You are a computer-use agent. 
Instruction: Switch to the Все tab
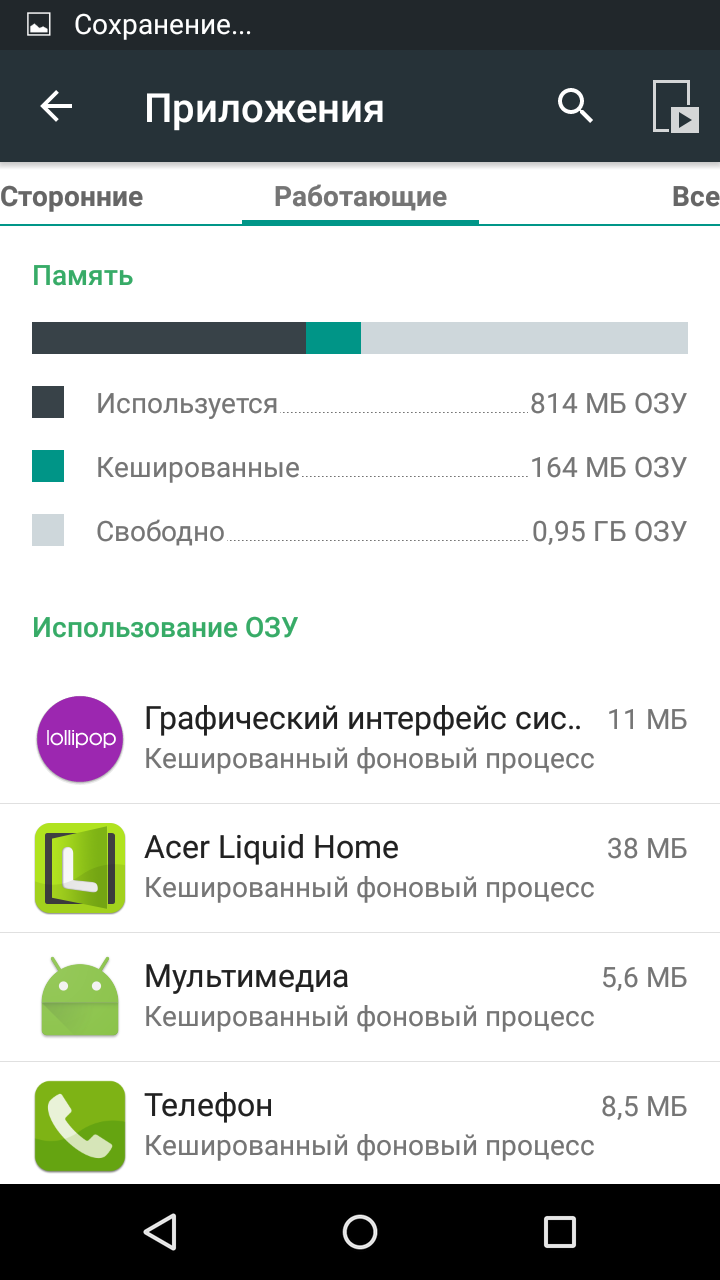click(x=695, y=196)
